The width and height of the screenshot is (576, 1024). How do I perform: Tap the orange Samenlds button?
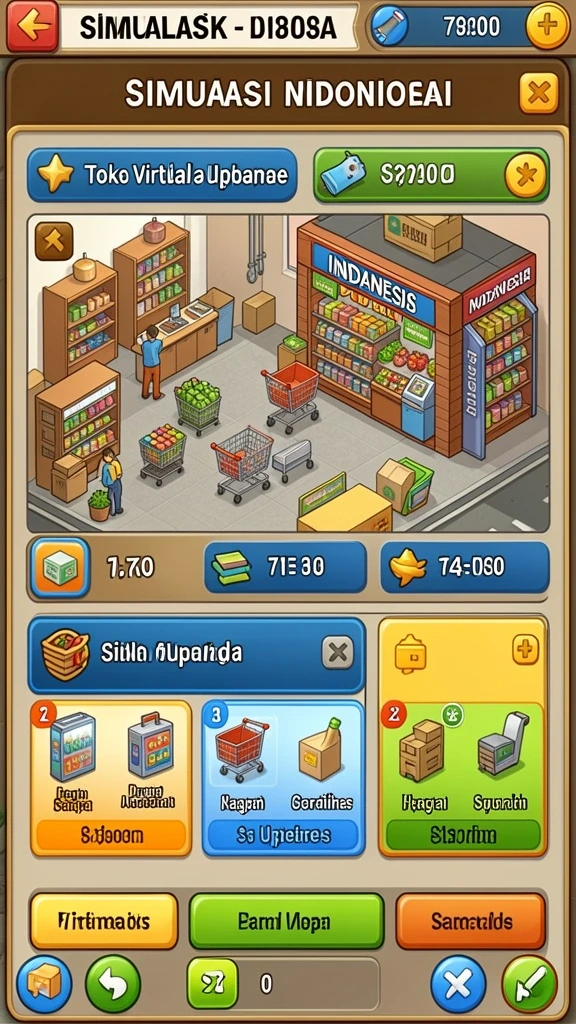pos(471,921)
